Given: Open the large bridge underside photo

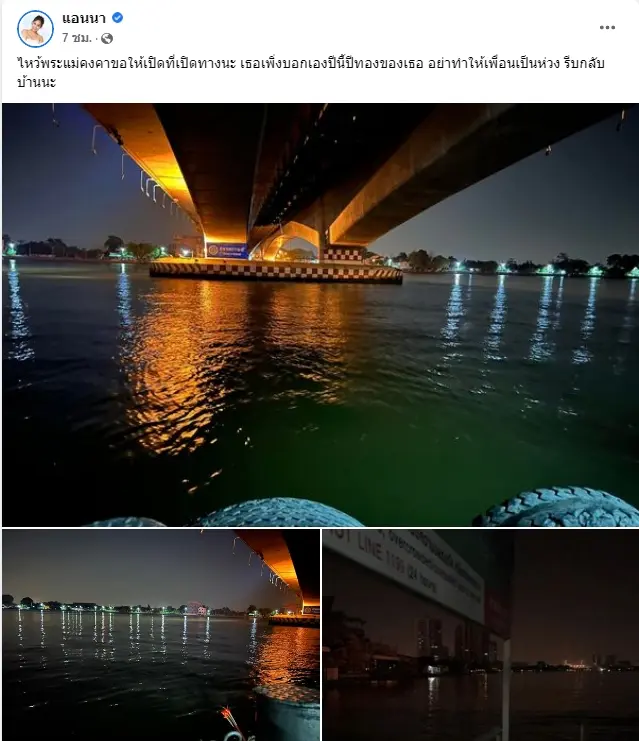Looking at the screenshot, I should (x=320, y=314).
